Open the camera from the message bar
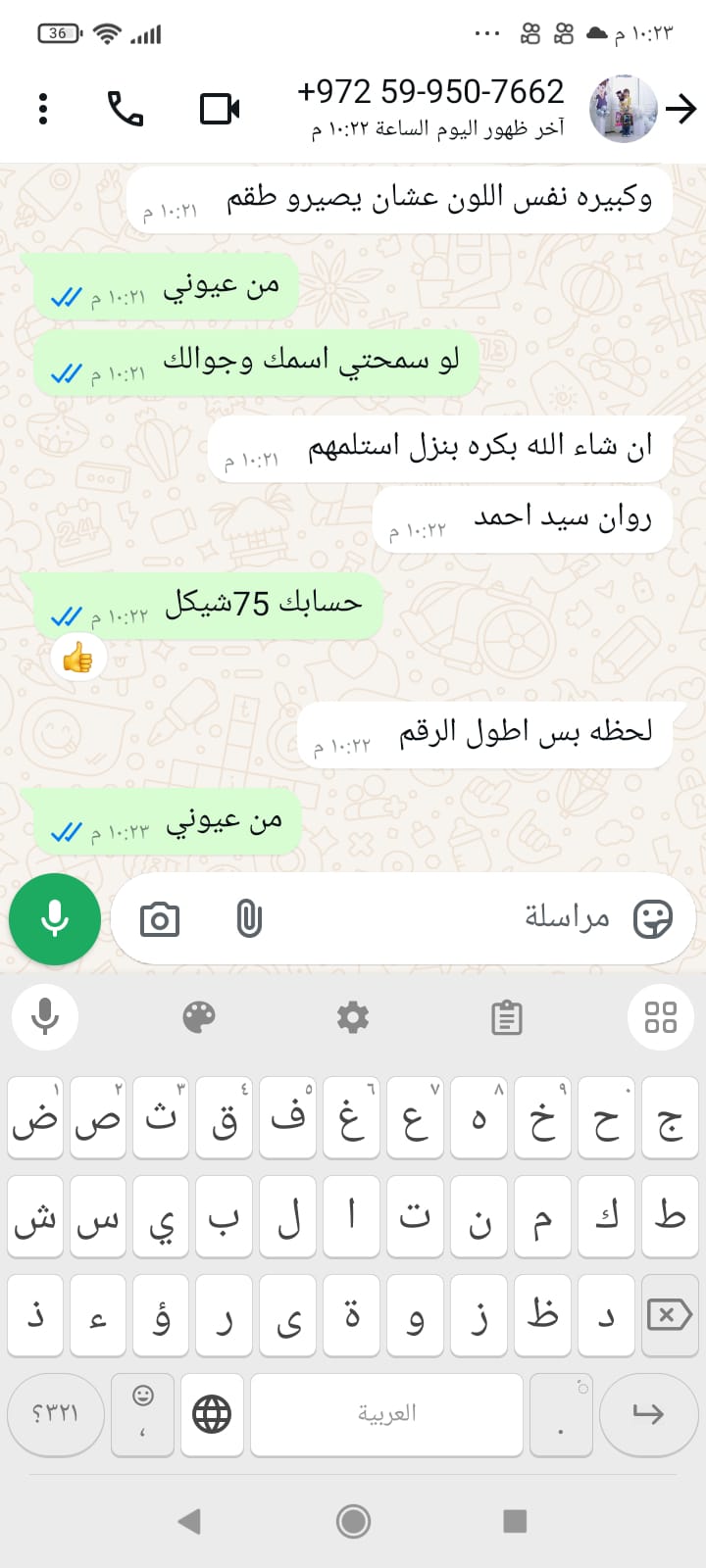The image size is (706, 1568). pyautogui.click(x=160, y=919)
